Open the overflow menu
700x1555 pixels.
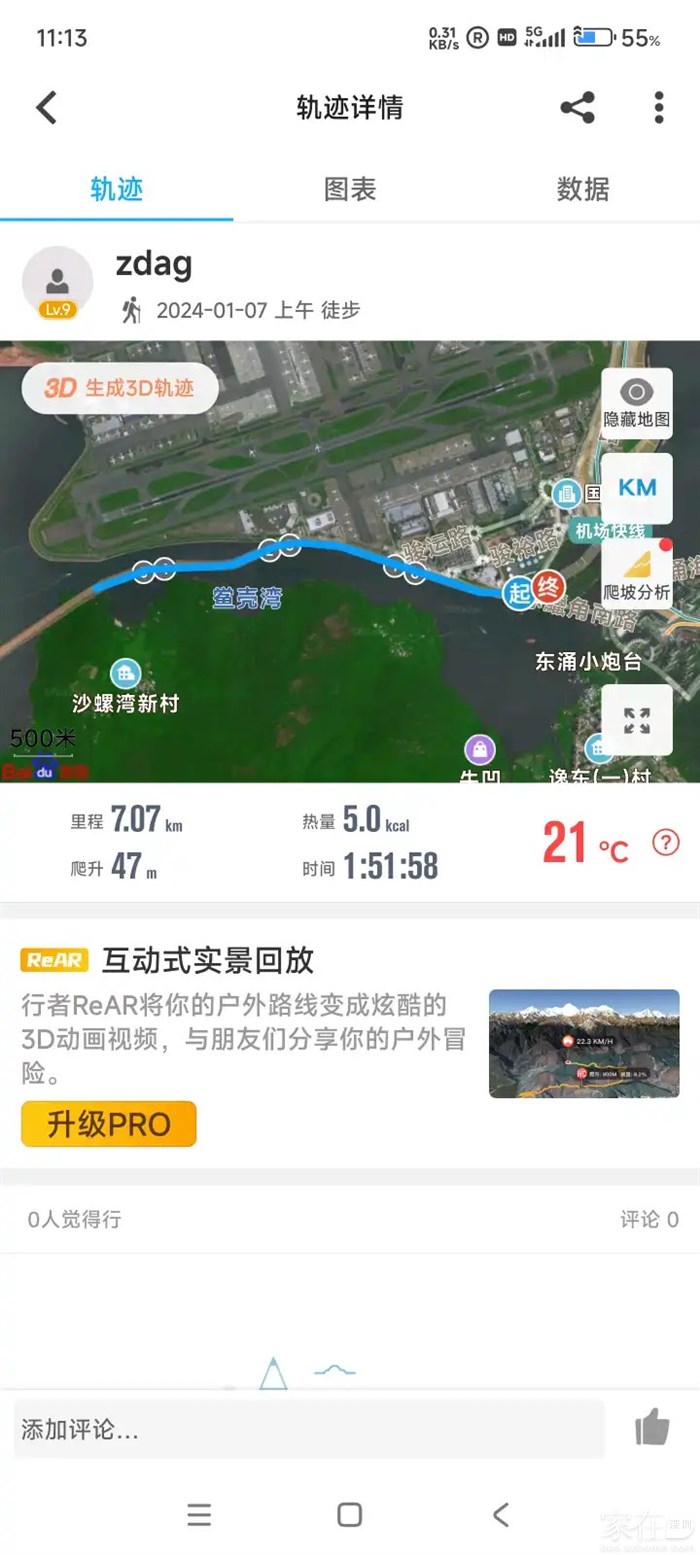[658, 108]
